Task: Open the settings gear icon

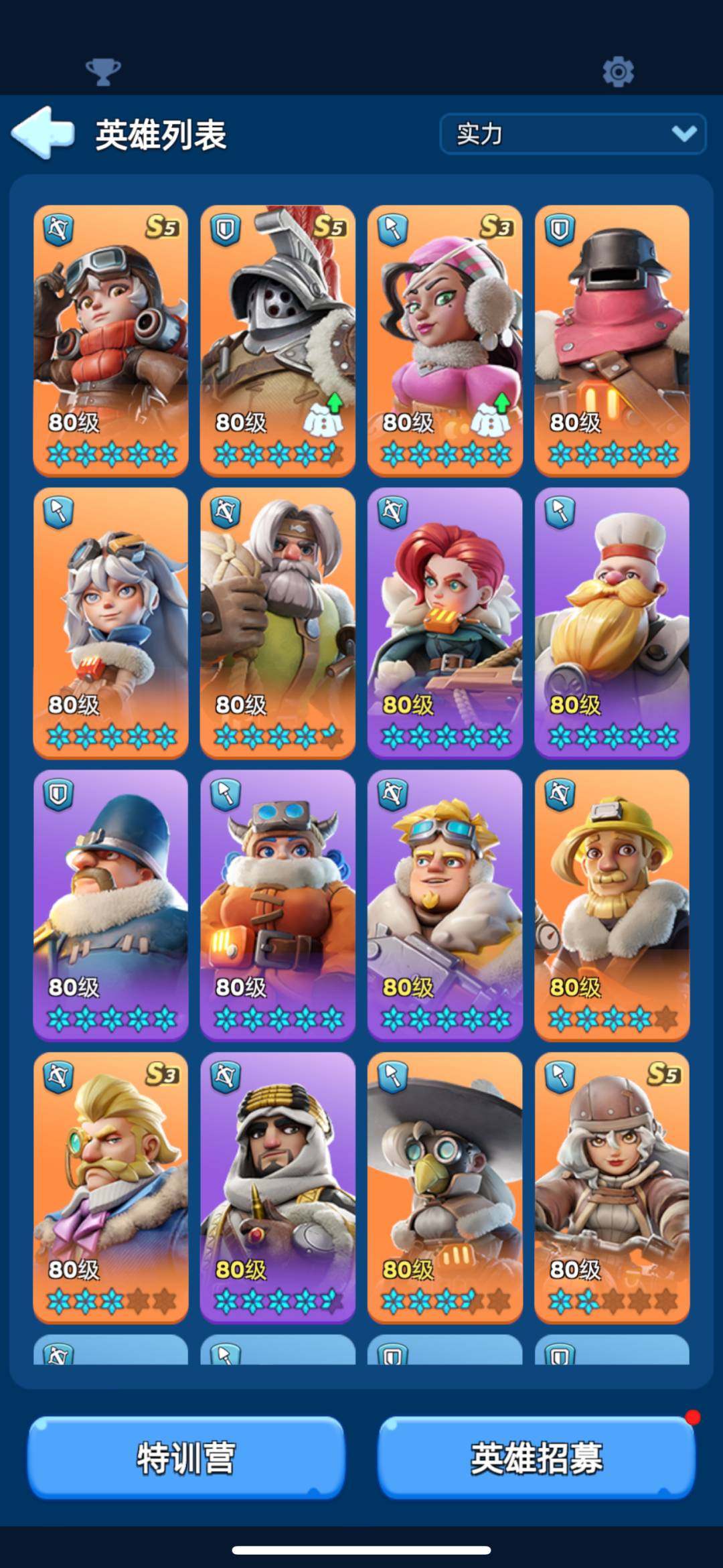Action: (618, 72)
